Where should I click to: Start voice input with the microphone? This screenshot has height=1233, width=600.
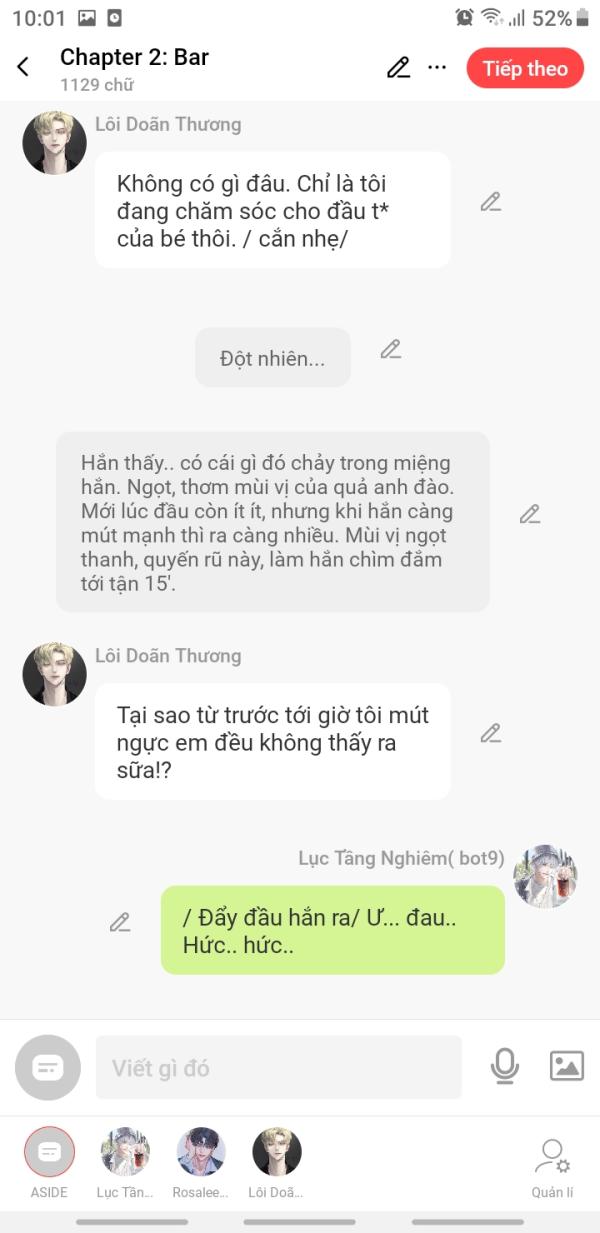point(505,1067)
